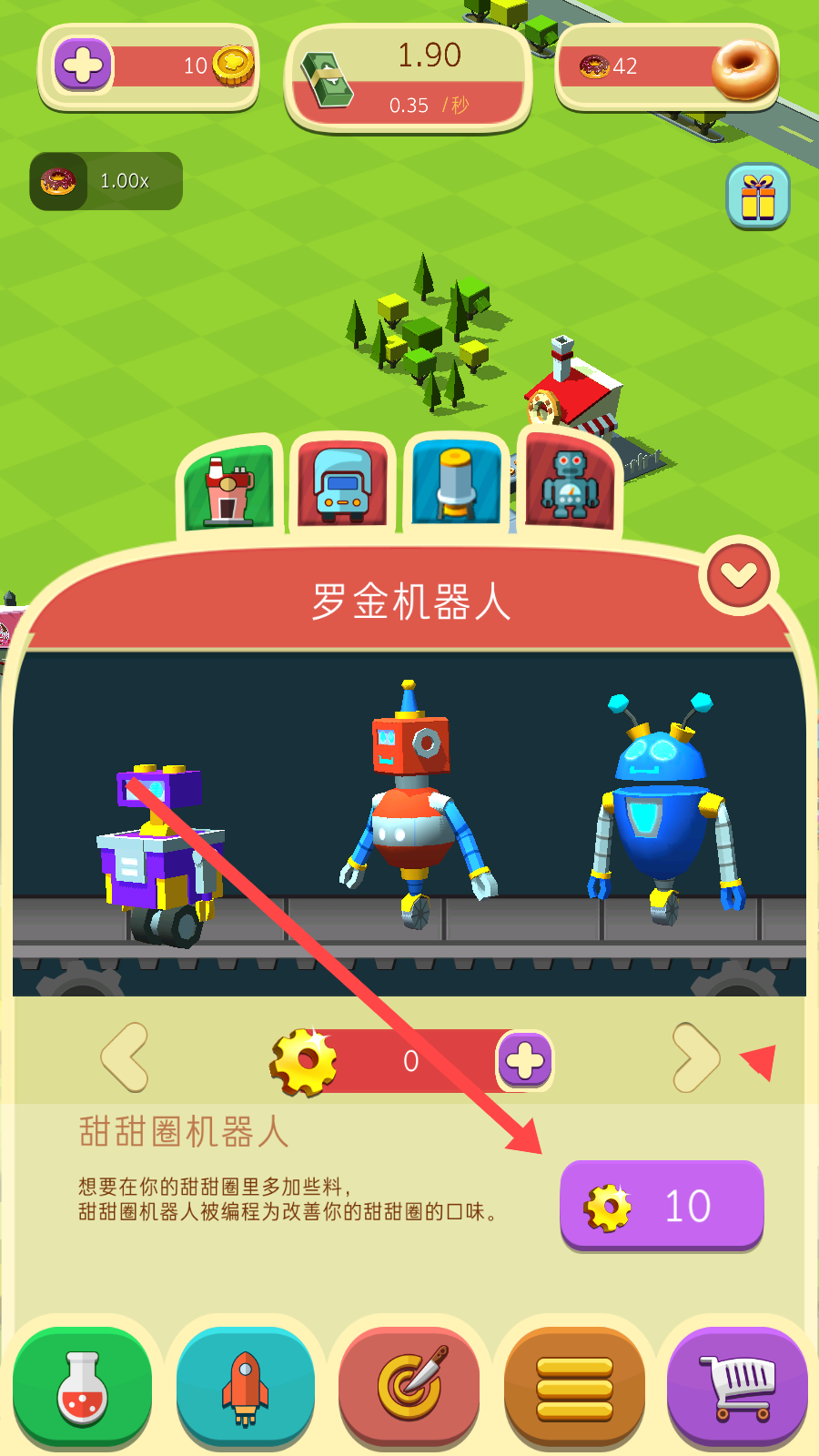Tap the 1.00x donut multiplier badge
Viewport: 819px width, 1456px height.
pos(106,181)
